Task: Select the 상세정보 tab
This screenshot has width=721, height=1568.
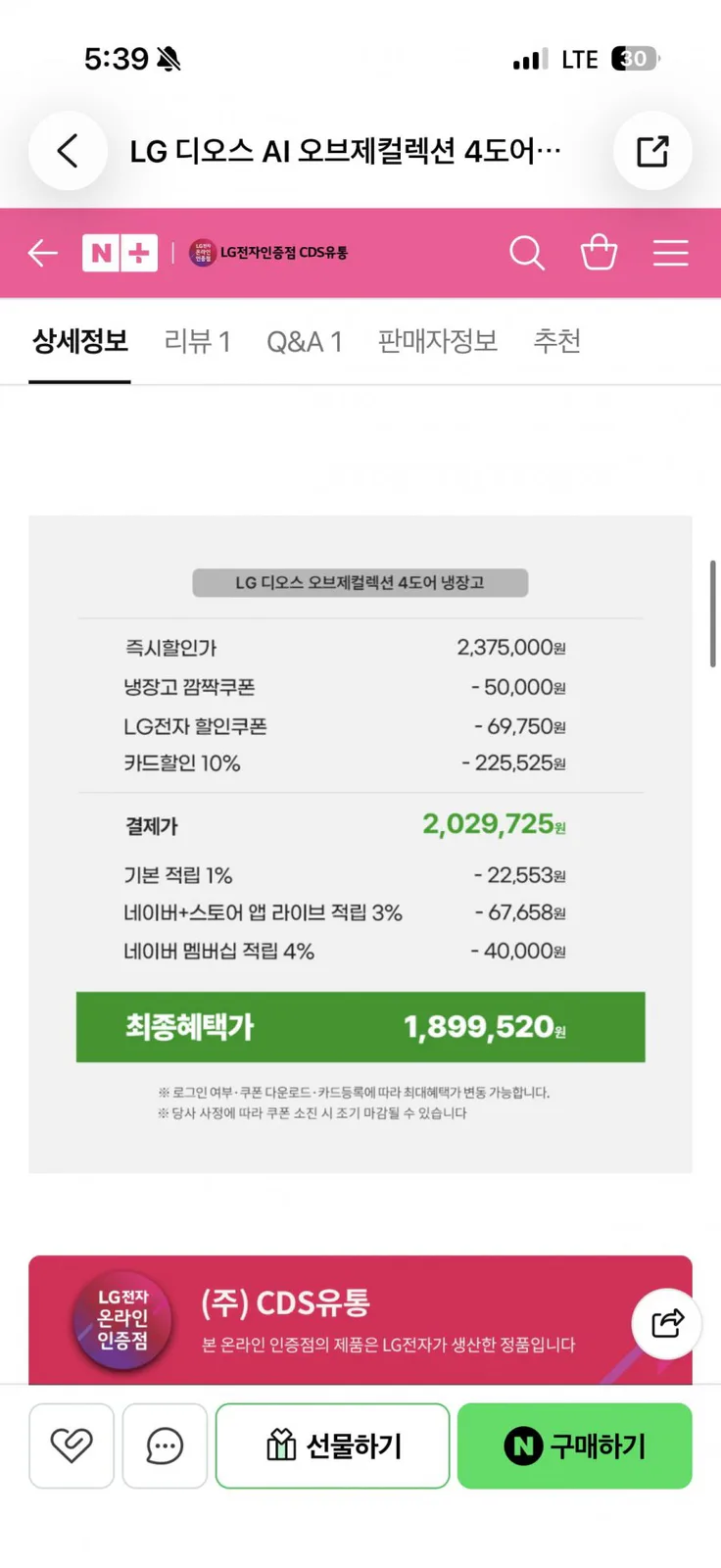Action: click(x=79, y=341)
